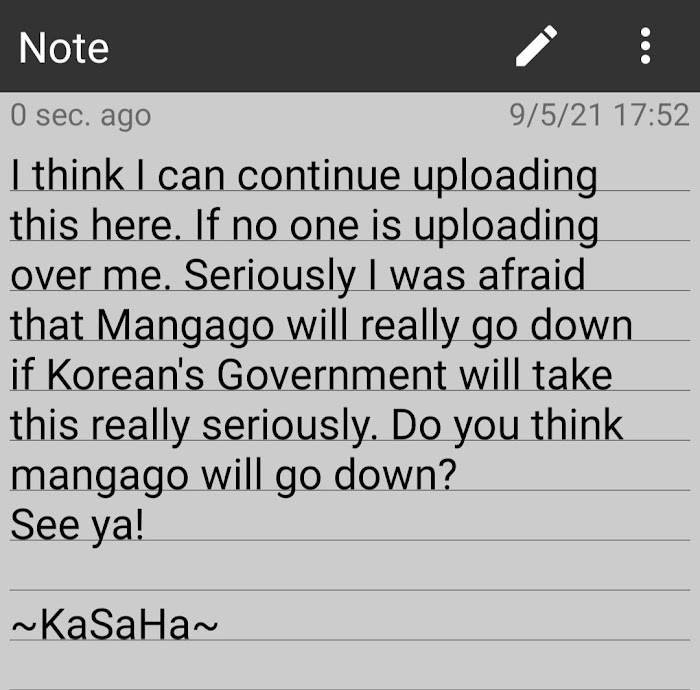Open the three-dot overflow menu
Viewport: 700px width, 690px height.
pyautogui.click(x=645, y=46)
